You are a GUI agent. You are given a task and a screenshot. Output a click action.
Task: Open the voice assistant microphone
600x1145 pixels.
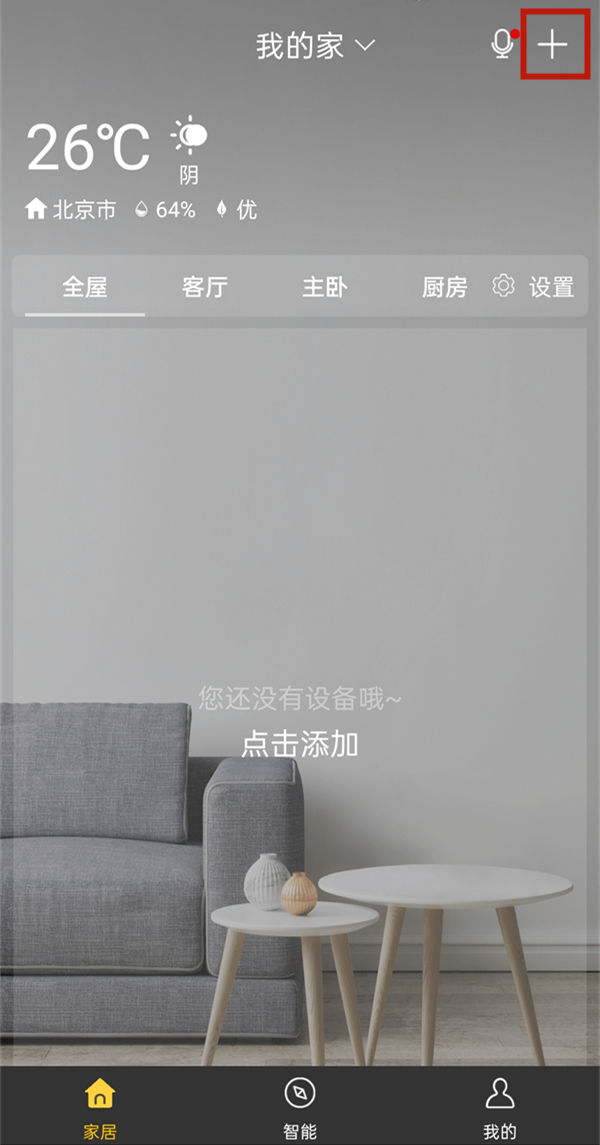502,45
